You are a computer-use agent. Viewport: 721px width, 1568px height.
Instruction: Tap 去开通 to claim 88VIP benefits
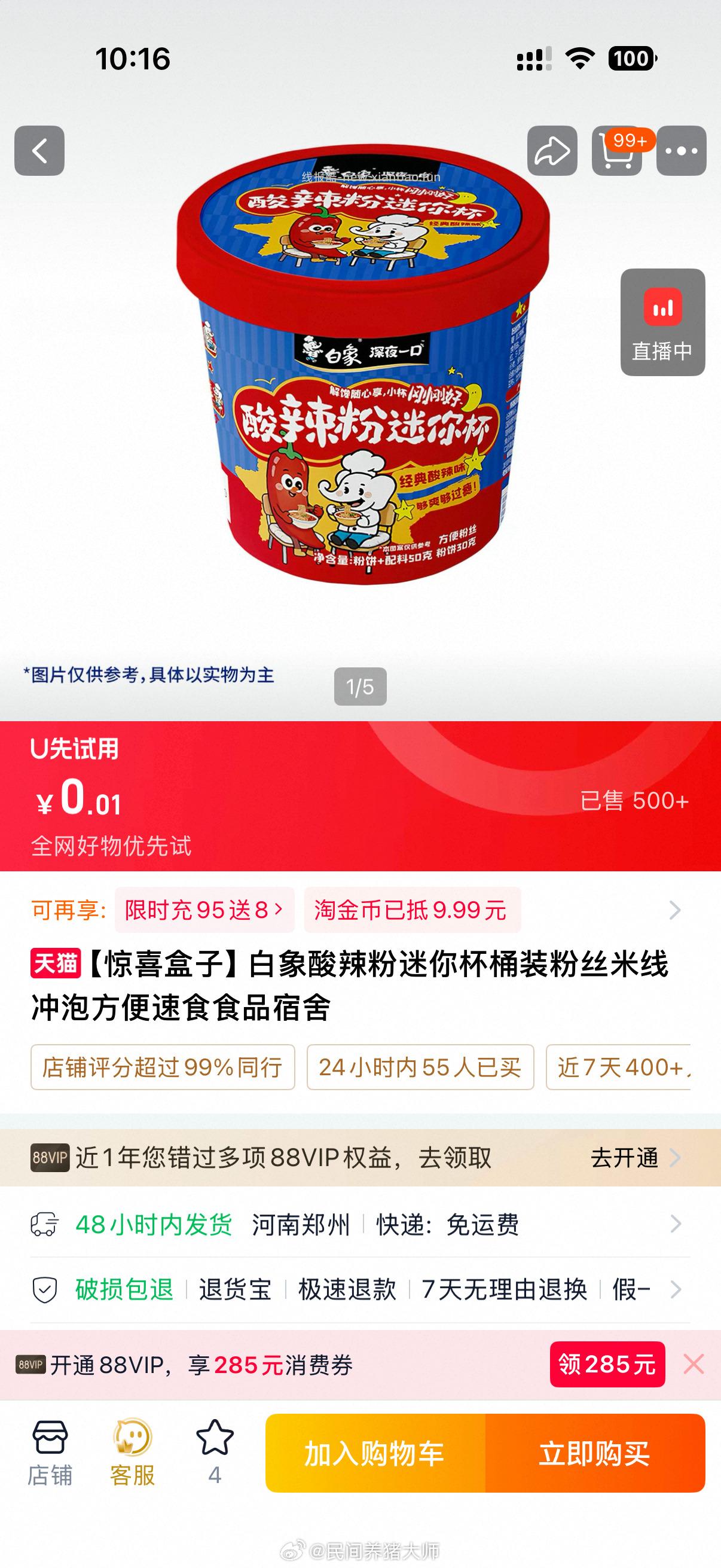[622, 1158]
